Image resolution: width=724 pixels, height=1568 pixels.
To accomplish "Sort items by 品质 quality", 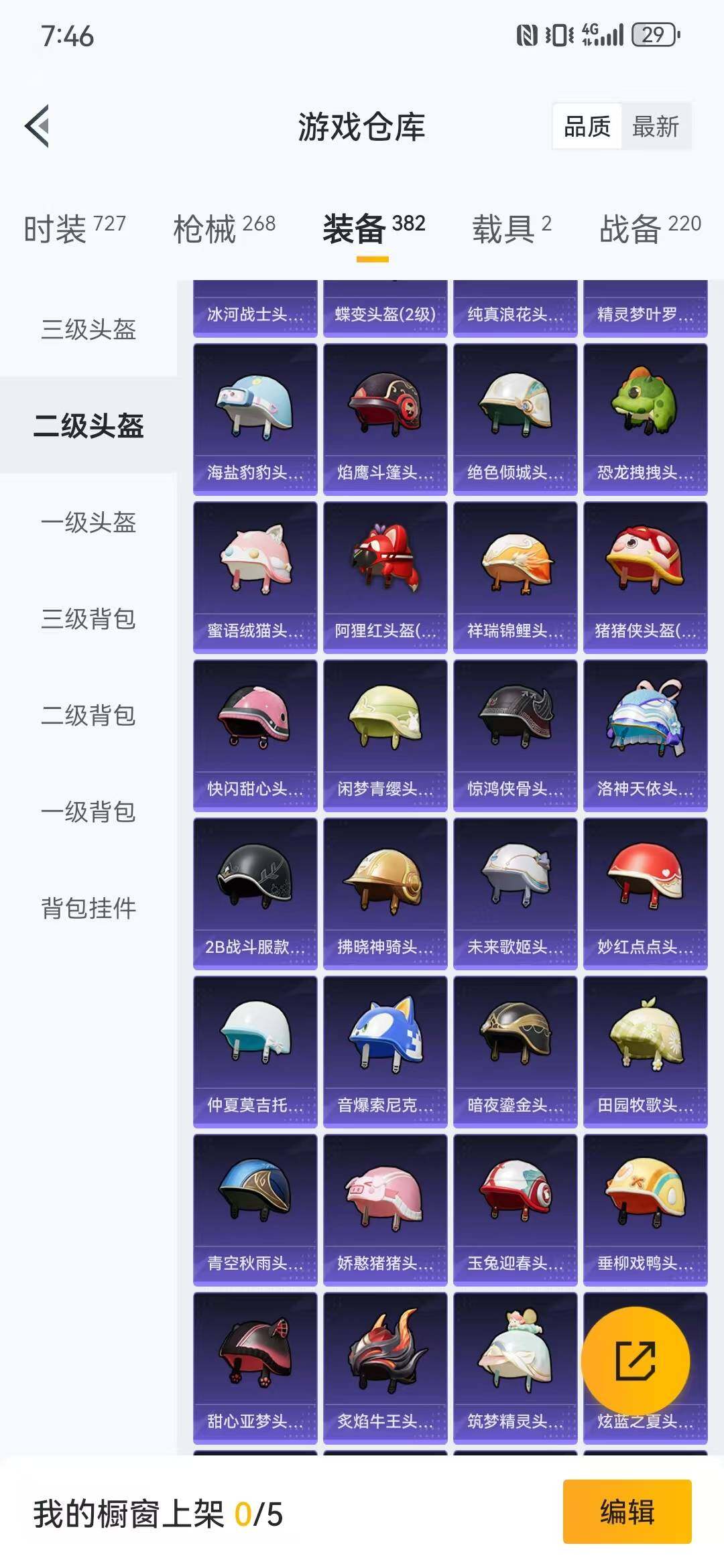I will tap(589, 125).
